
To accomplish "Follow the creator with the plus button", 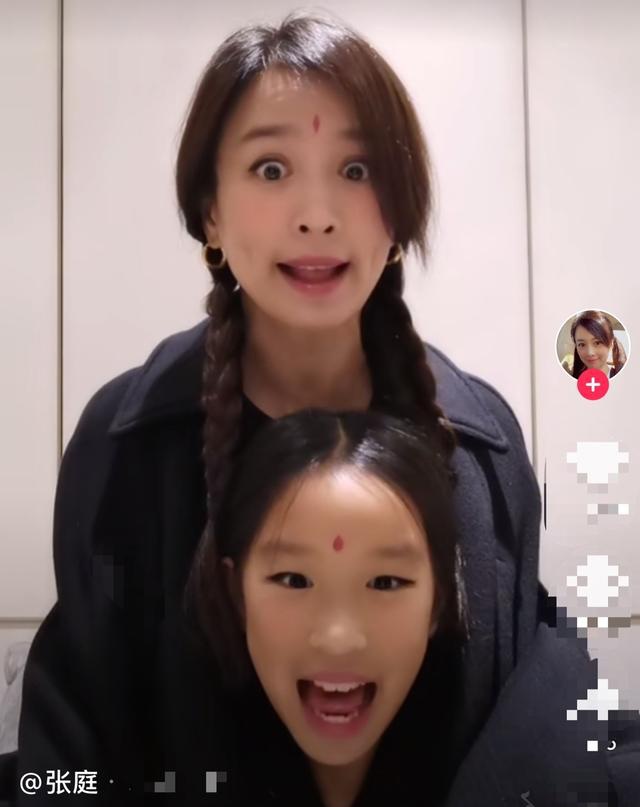I will point(592,384).
